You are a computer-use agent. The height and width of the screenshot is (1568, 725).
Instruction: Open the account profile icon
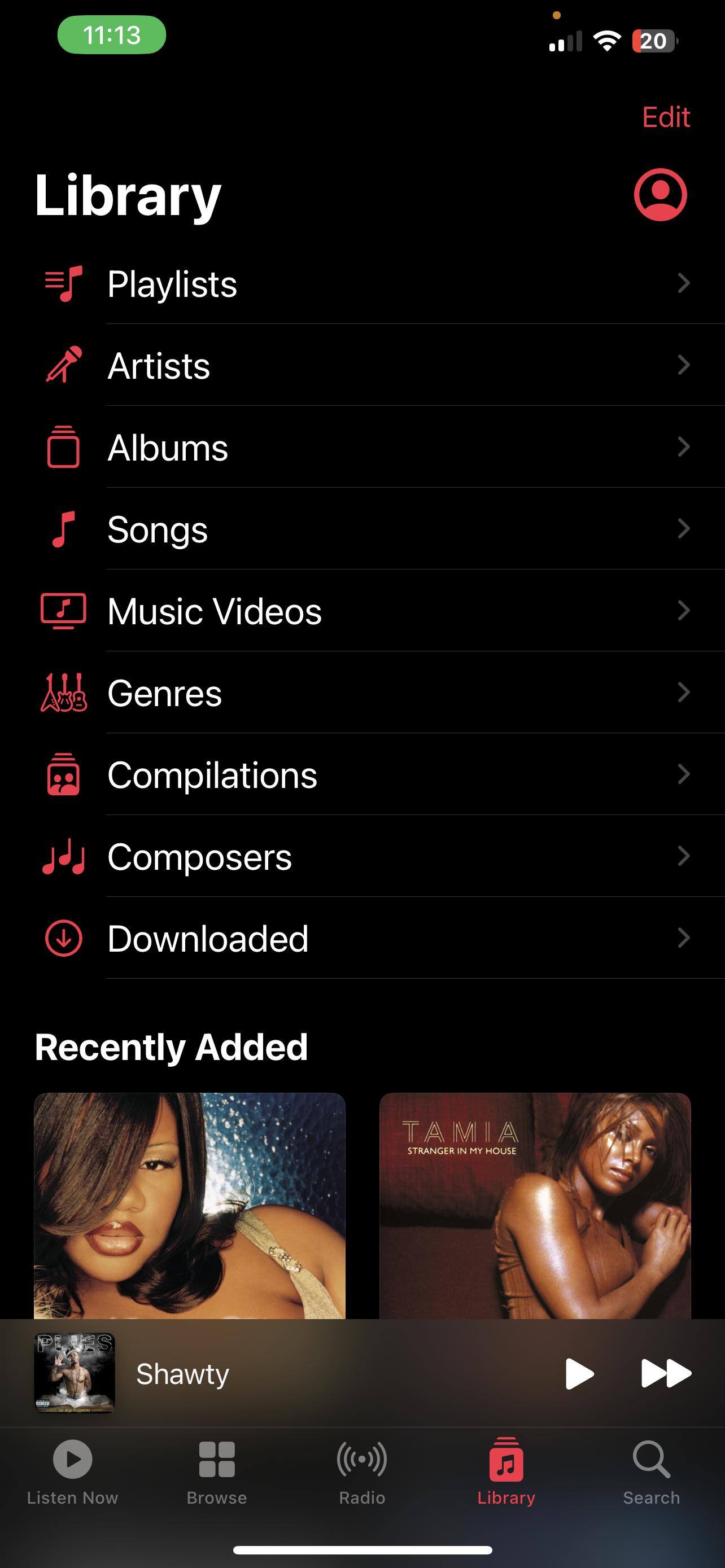pos(660,195)
